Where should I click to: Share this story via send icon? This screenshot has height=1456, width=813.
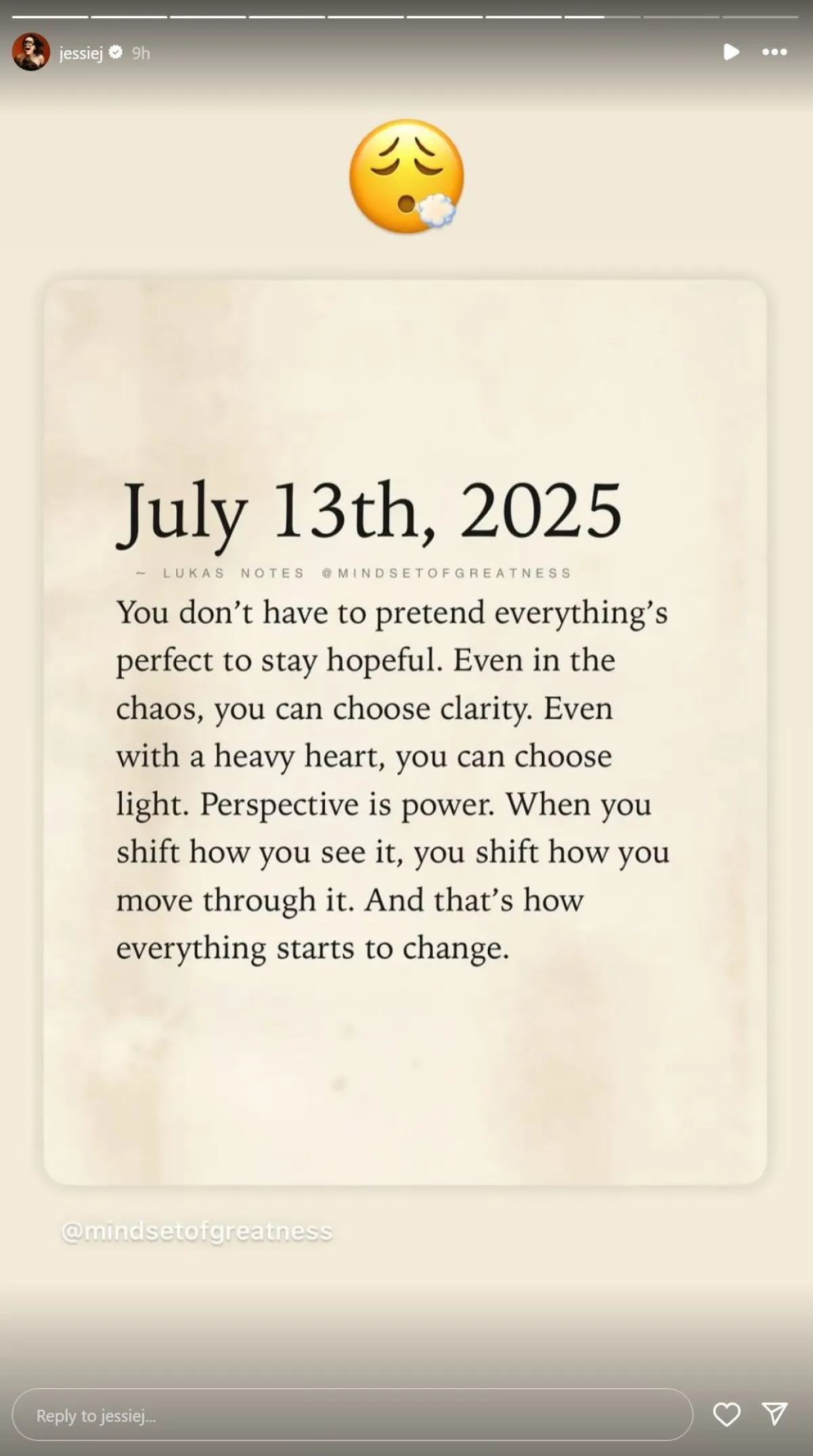click(774, 1414)
